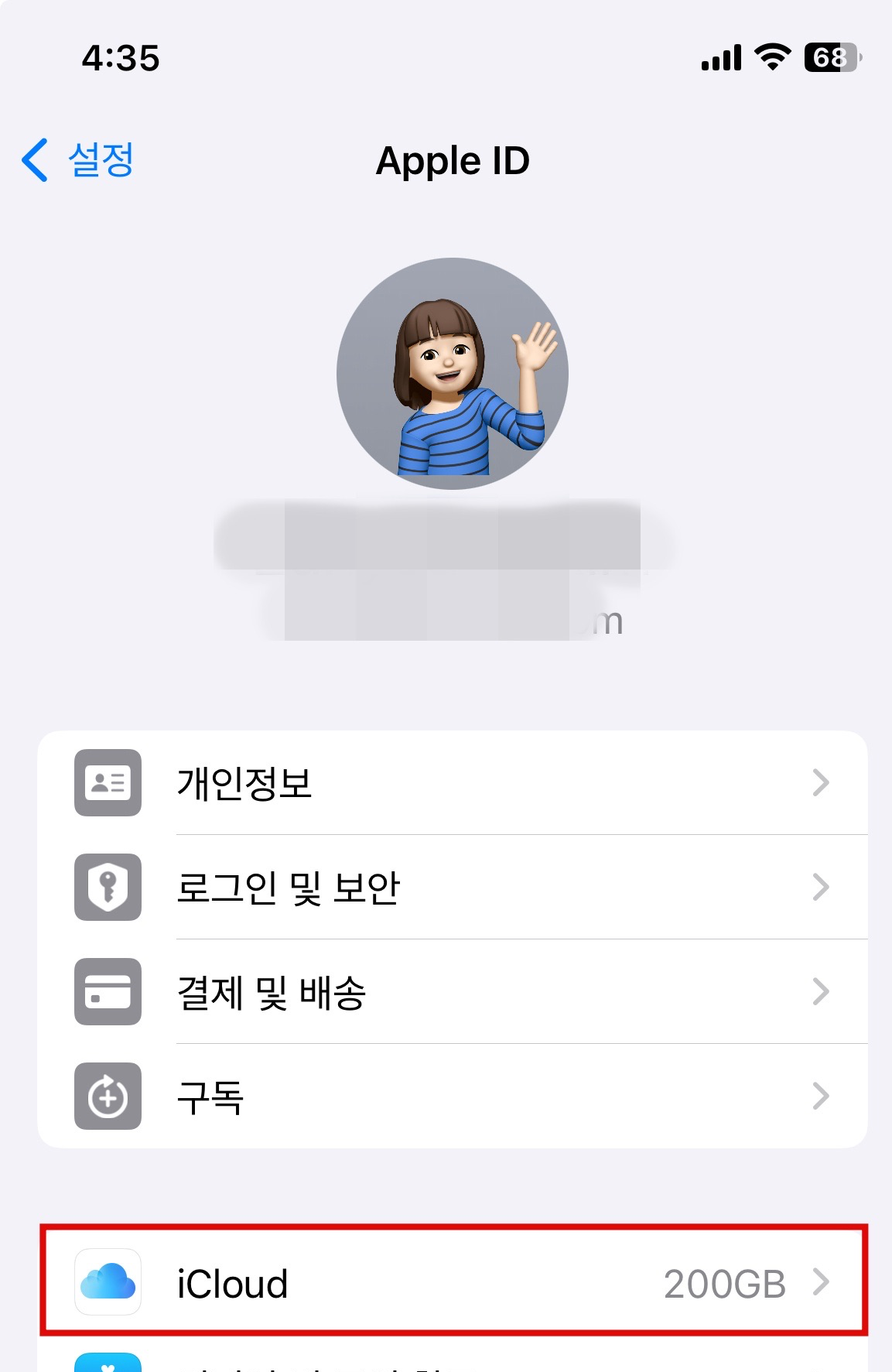This screenshot has width=892, height=1372.
Task: Tap the battery indicator showing 68
Action: coord(832,56)
